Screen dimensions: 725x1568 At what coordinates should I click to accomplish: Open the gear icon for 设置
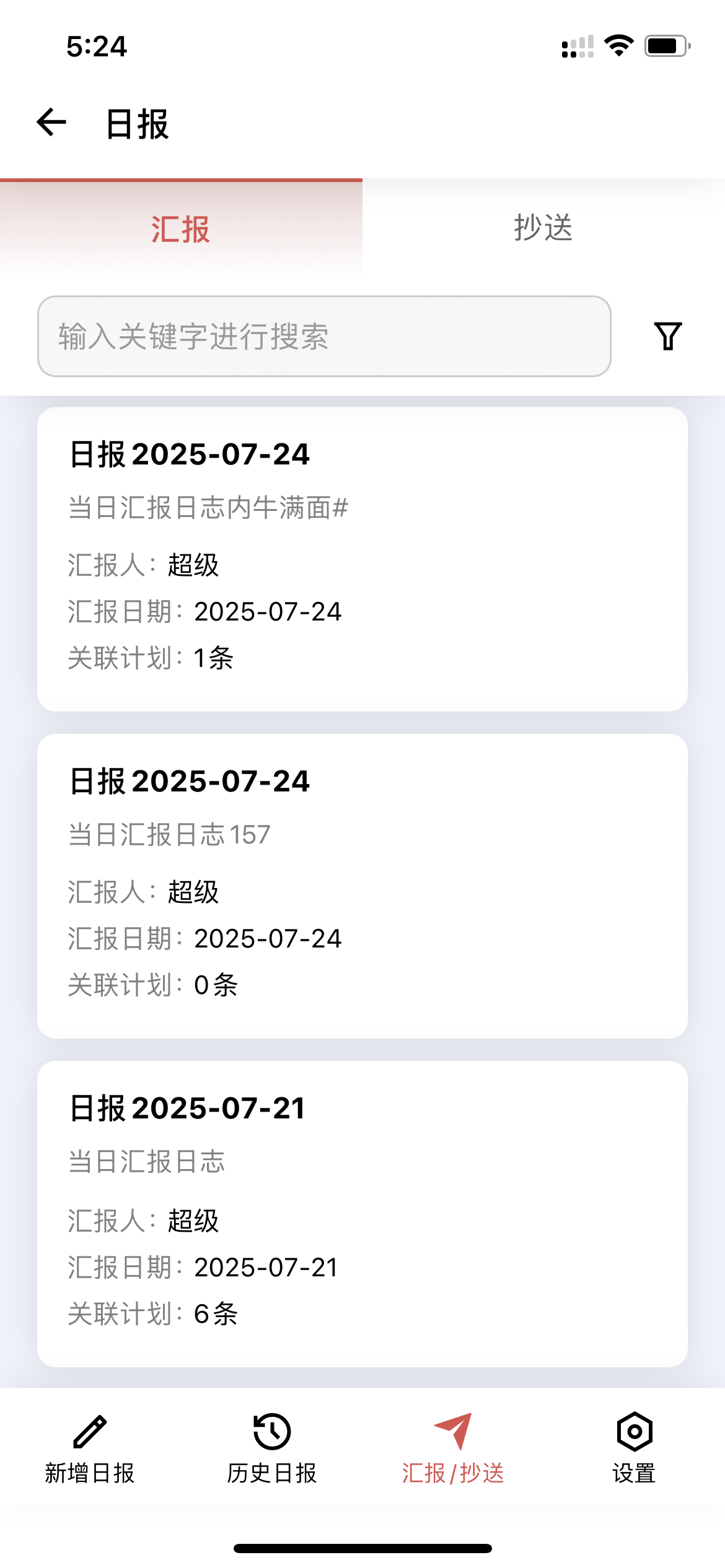[634, 1431]
